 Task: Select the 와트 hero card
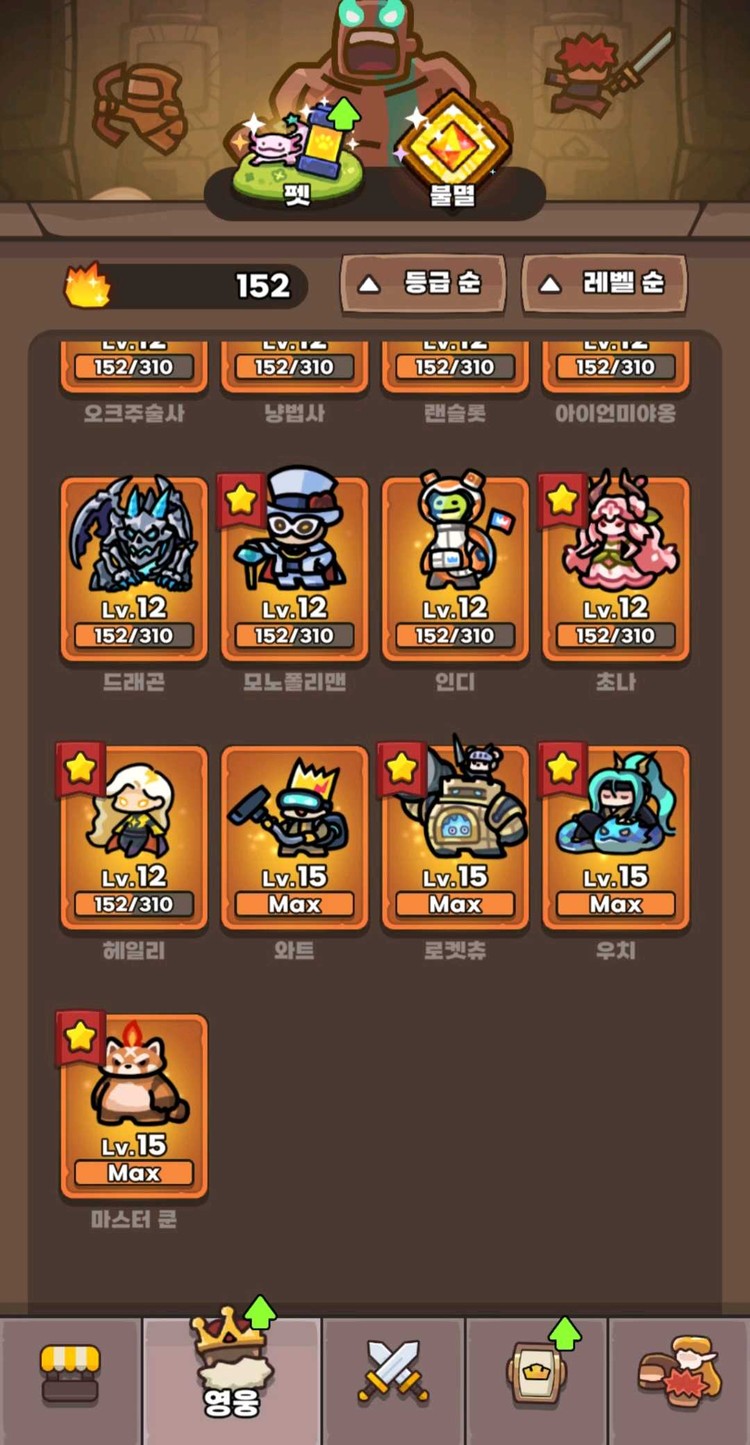294,837
